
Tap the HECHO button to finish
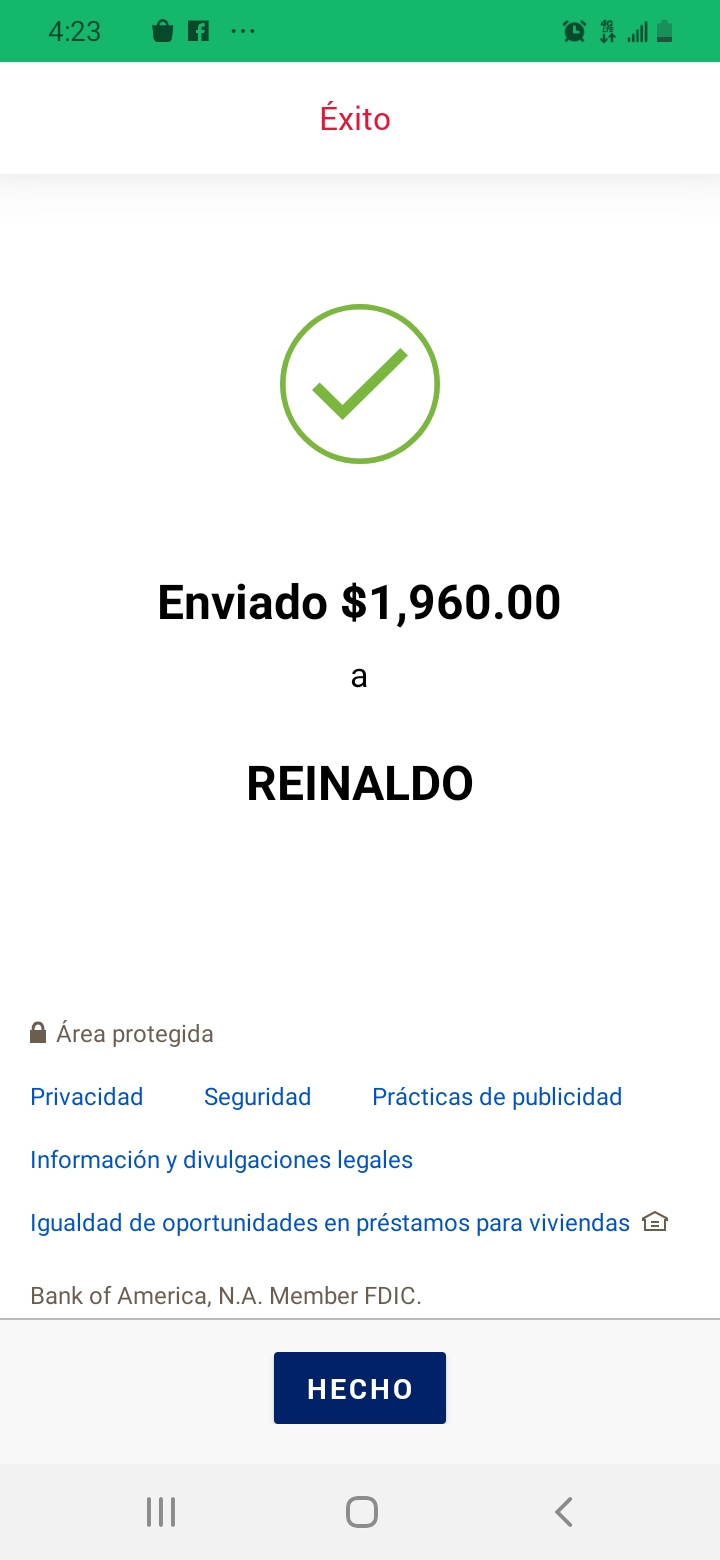360,1388
